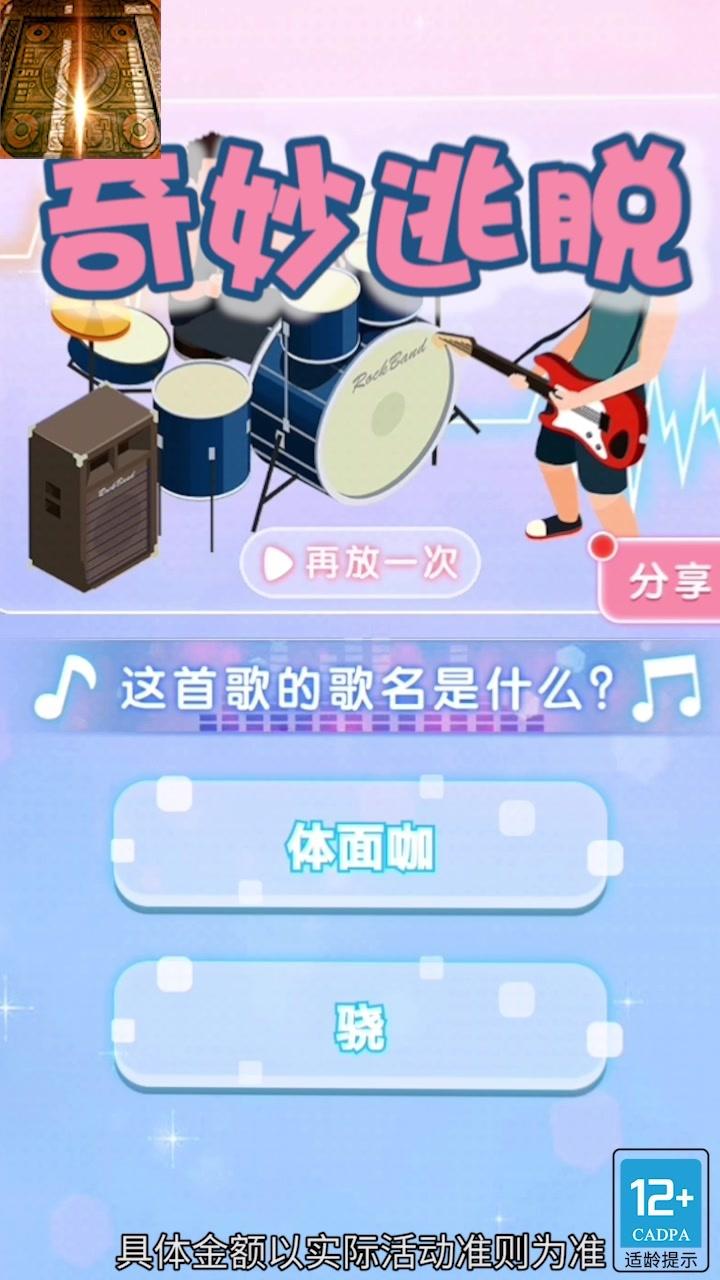Replay the song with 再放一次
The width and height of the screenshot is (720, 1280).
[360, 564]
